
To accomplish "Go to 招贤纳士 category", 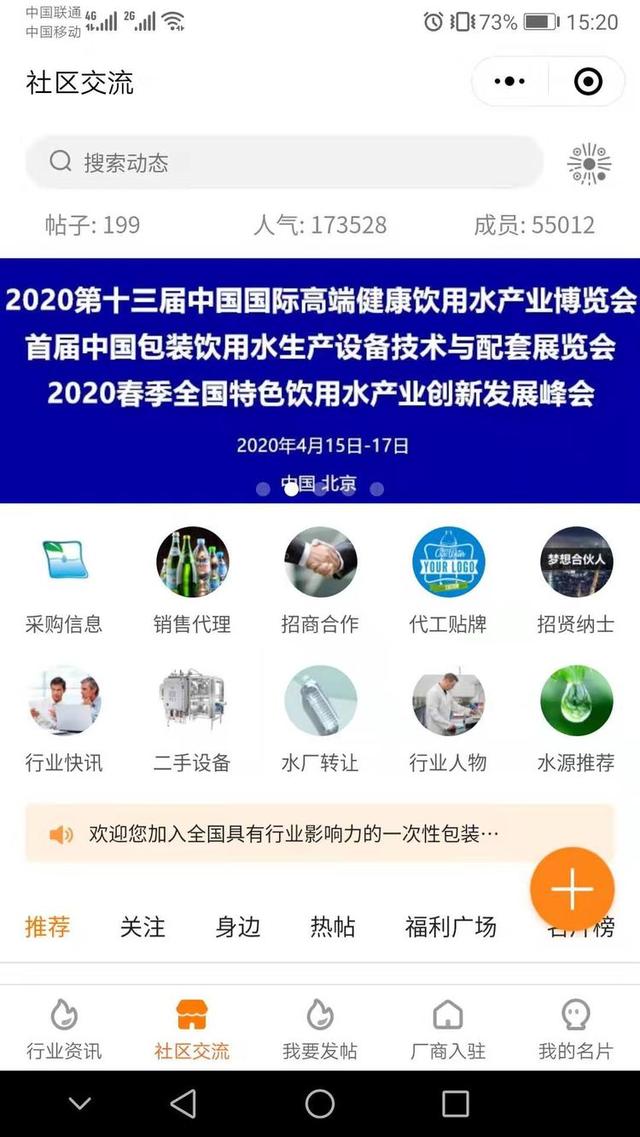I will tap(576, 580).
